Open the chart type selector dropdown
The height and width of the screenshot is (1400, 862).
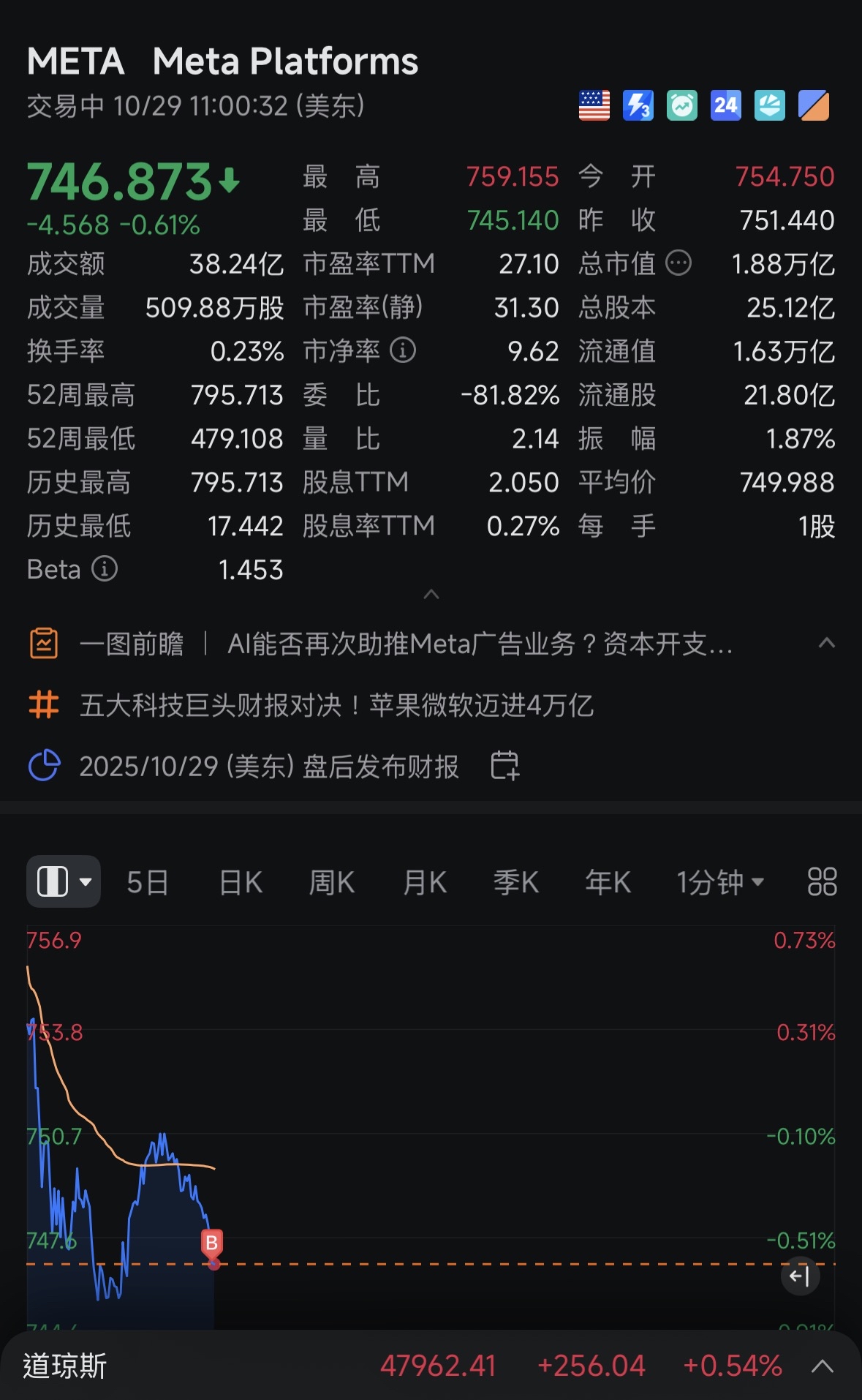64,881
